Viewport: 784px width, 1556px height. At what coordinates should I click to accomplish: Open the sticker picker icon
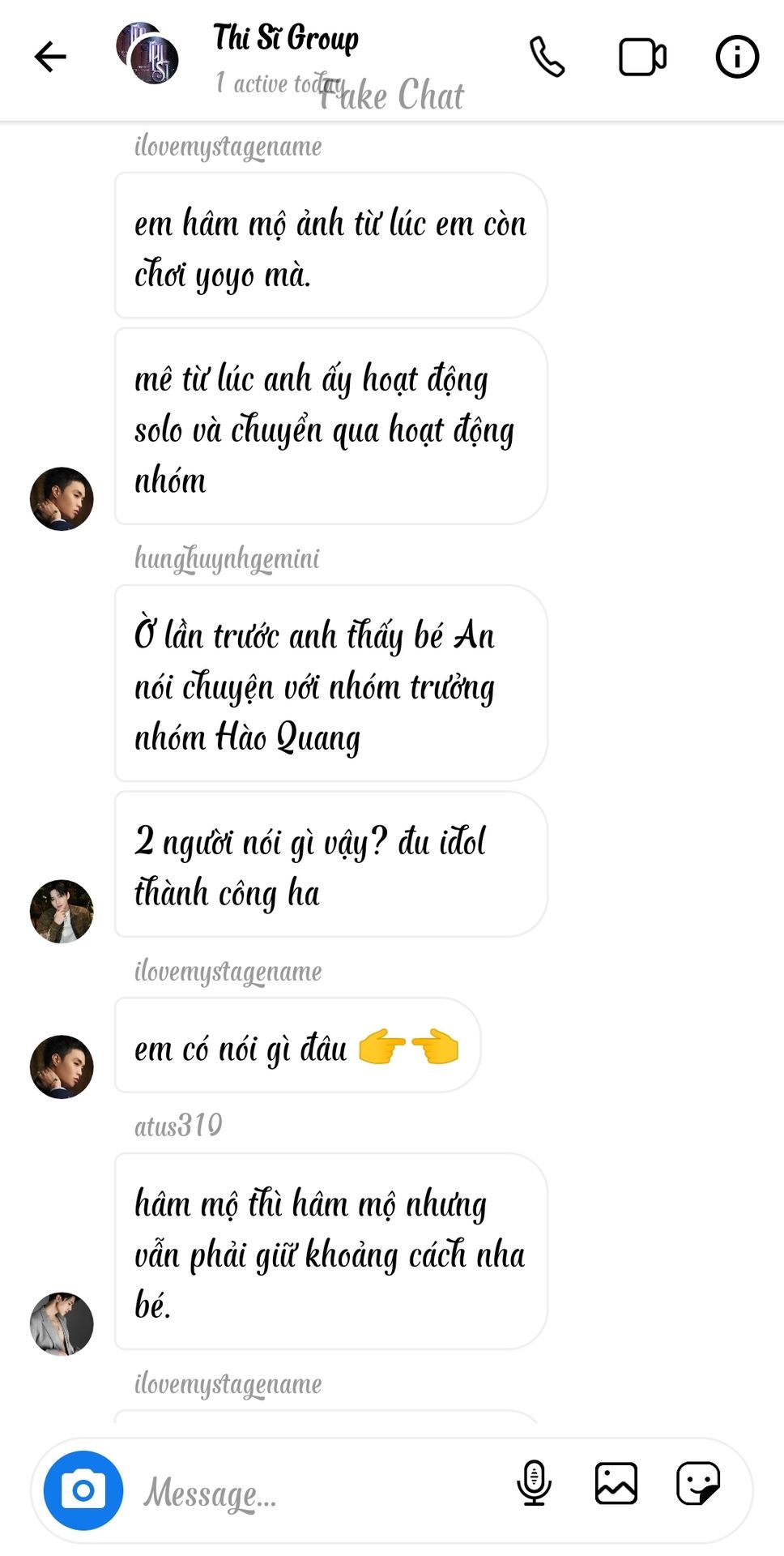point(698,1483)
